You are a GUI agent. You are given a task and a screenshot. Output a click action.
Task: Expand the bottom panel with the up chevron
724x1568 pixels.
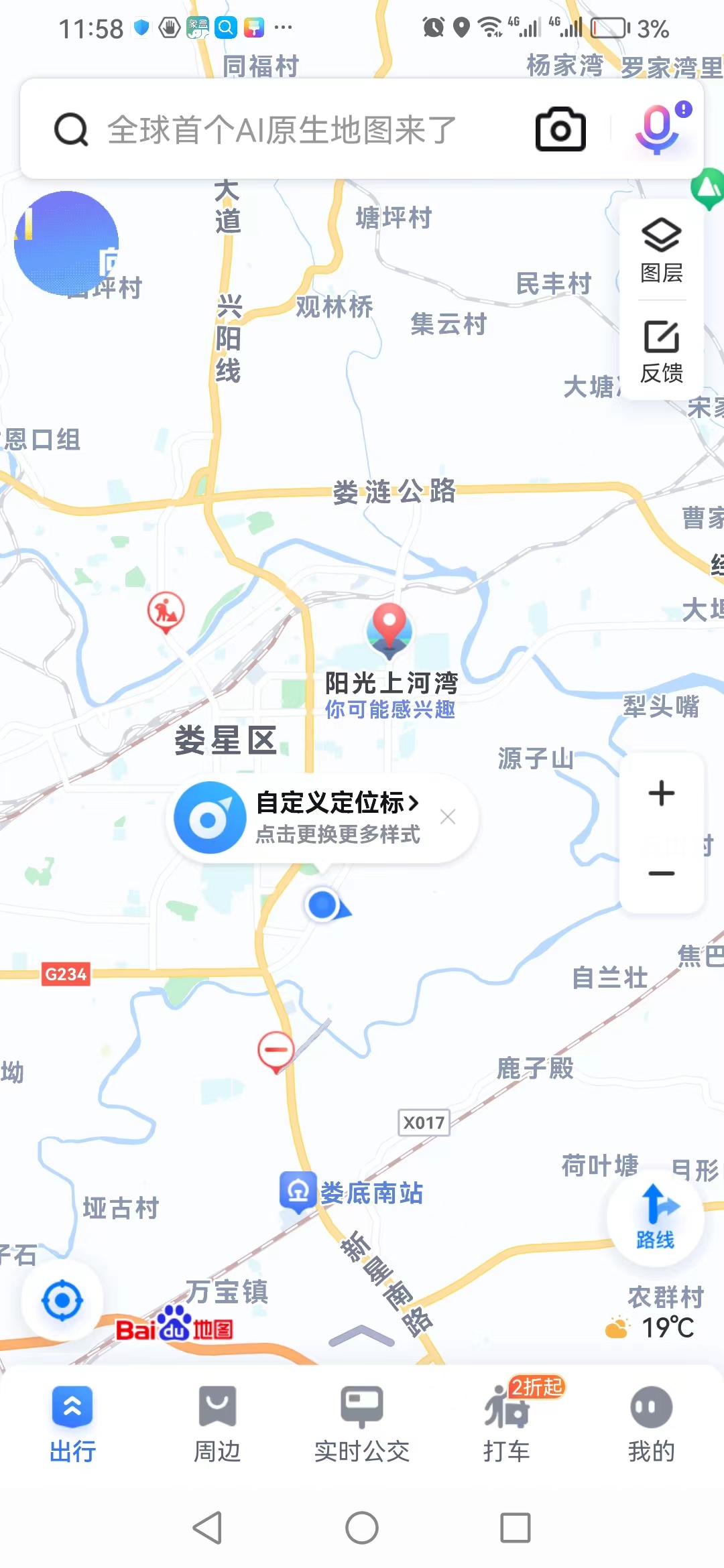361,1335
